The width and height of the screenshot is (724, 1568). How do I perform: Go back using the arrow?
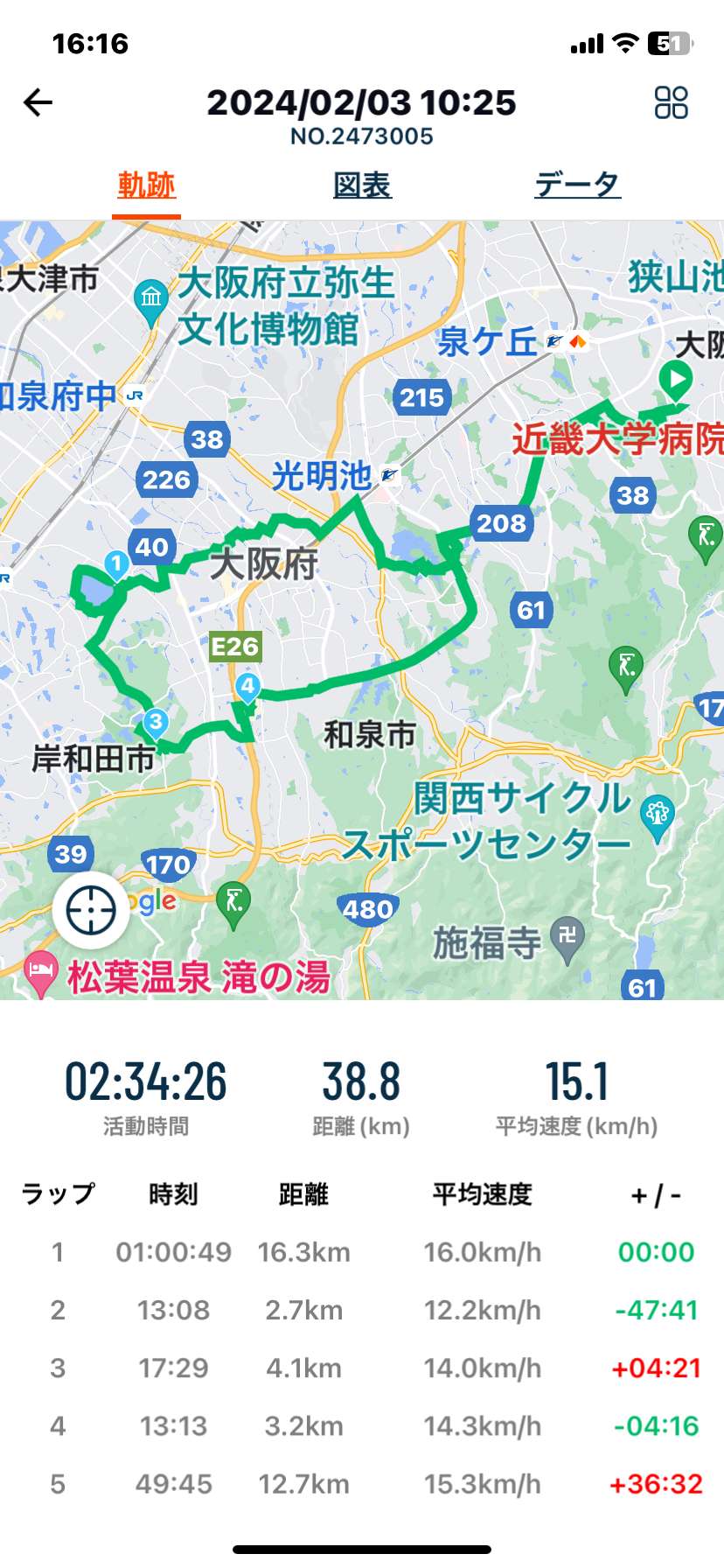[x=38, y=102]
